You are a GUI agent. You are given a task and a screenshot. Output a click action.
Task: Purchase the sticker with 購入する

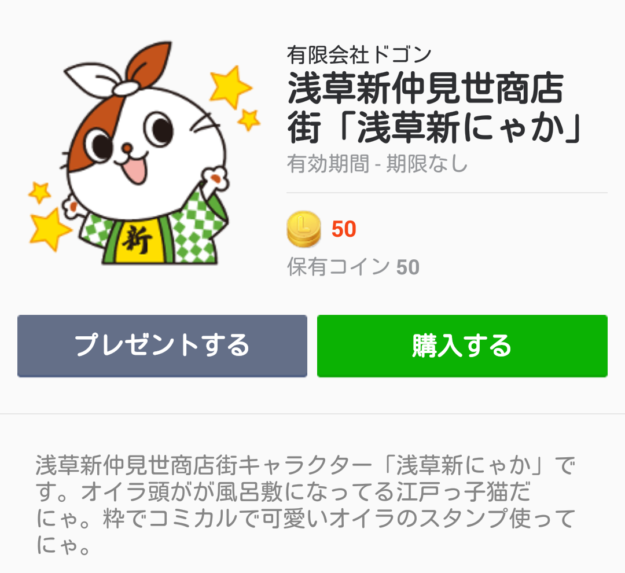pos(462,346)
